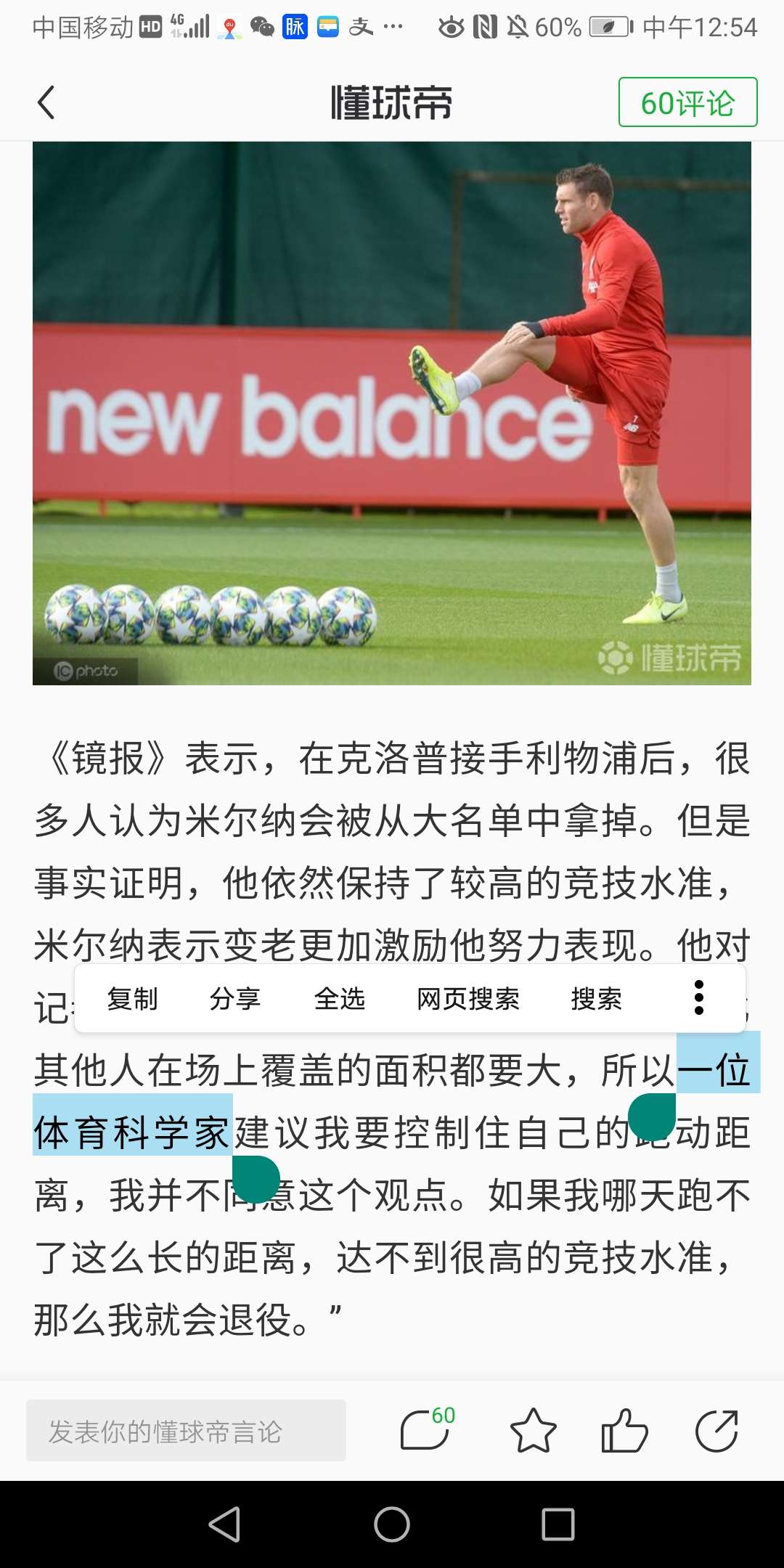Open the 发表你的懂球帝言论 comment field
The image size is (784, 1568).
(186, 1431)
